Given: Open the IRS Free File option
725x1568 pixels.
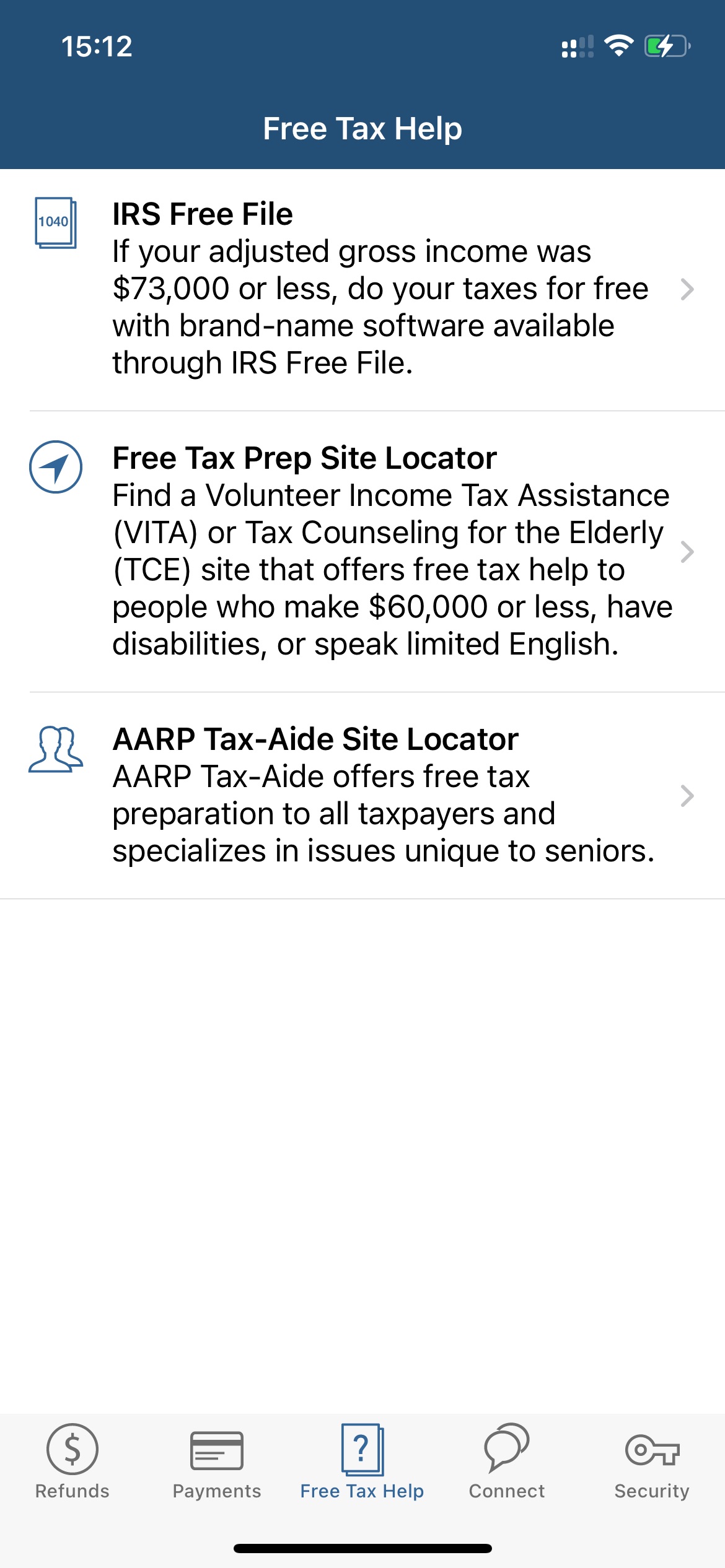Looking at the screenshot, I should click(362, 289).
